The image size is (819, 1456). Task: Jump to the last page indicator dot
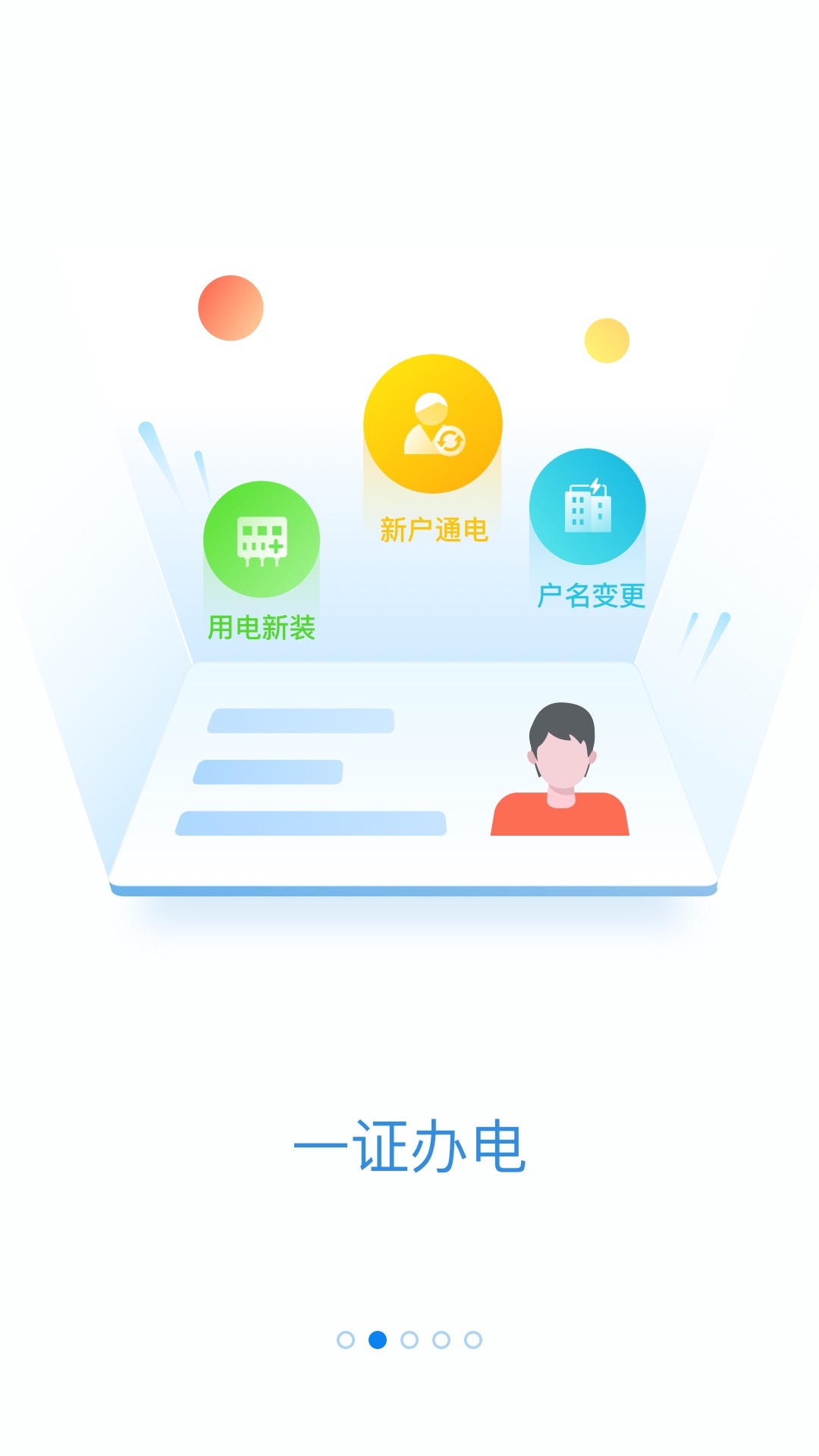[x=473, y=1340]
